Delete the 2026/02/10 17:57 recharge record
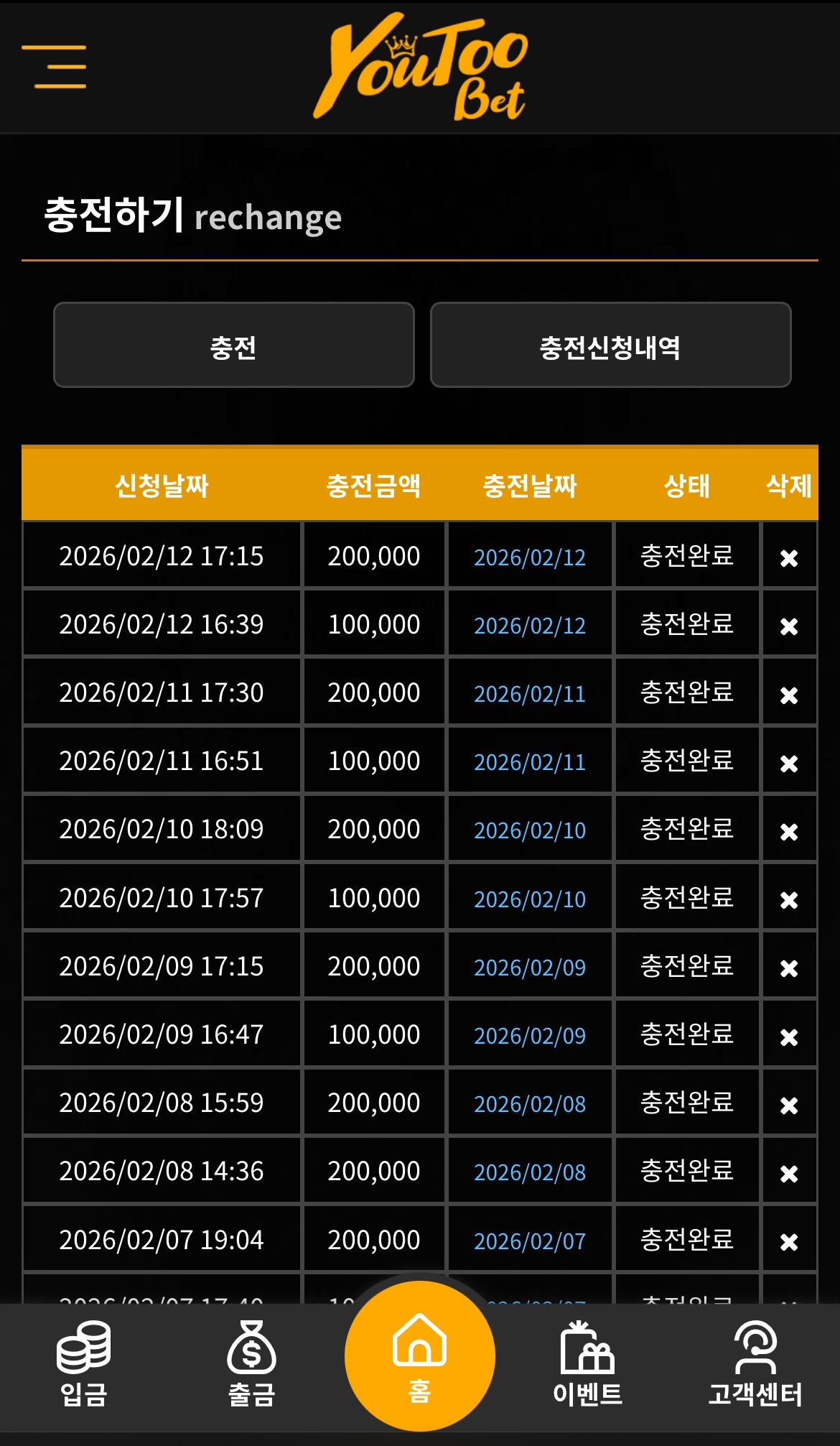The height and width of the screenshot is (1446, 840). [x=789, y=900]
